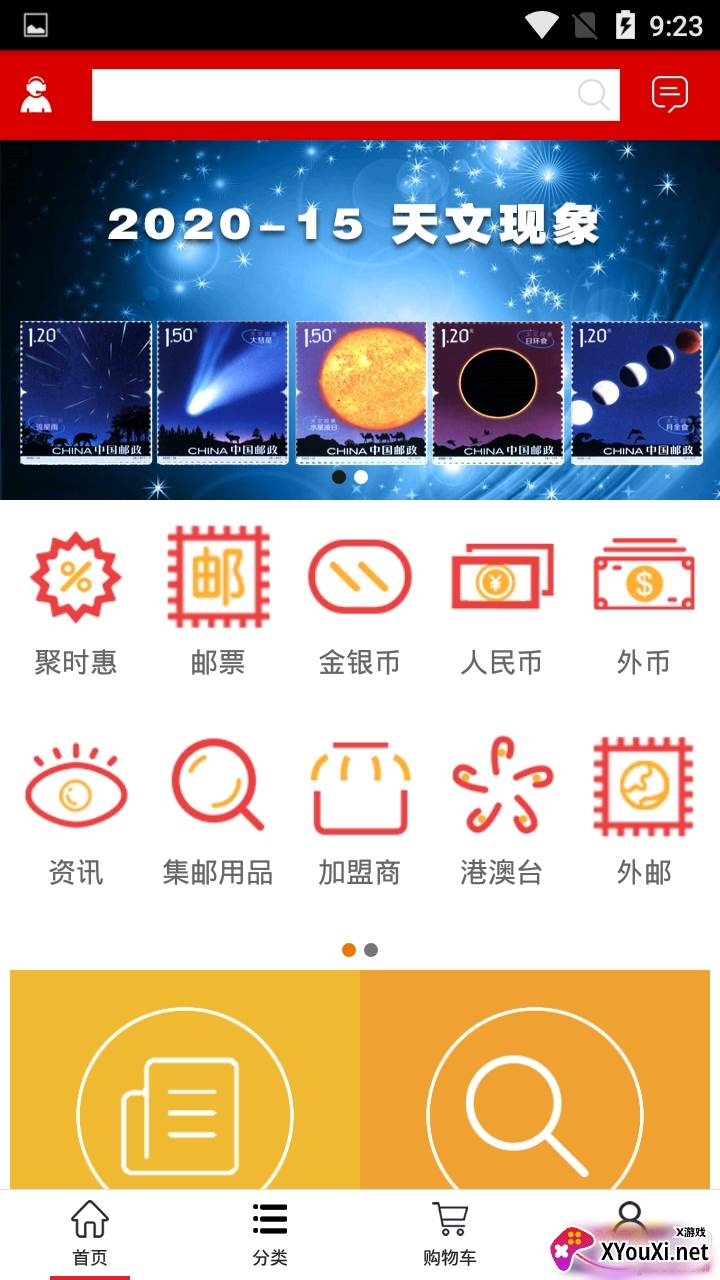Open the 购物车 shopping cart tab
The width and height of the screenshot is (720, 1280).
pyautogui.click(x=450, y=1234)
